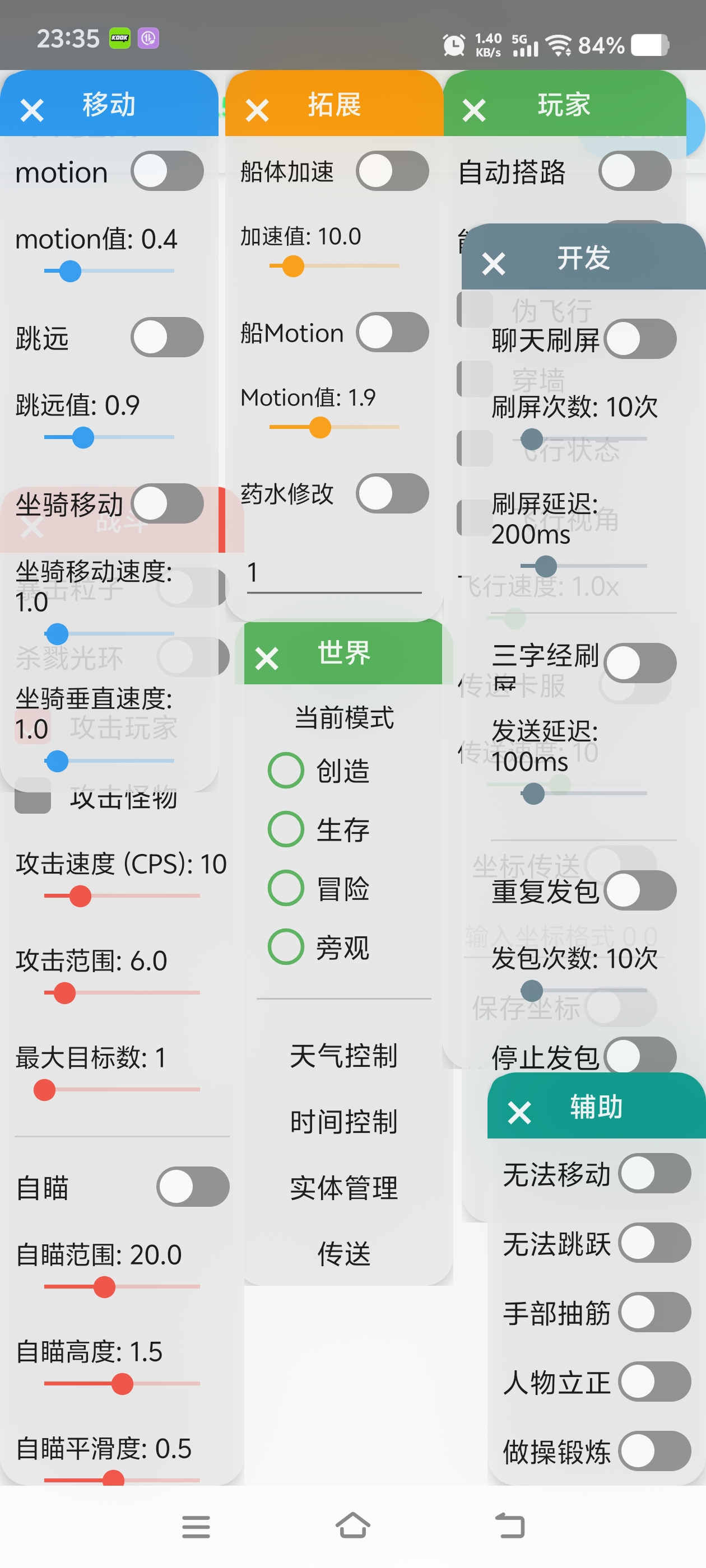Image resolution: width=706 pixels, height=1568 pixels.
Task: Toggle 船体加速 on
Action: coord(392,171)
